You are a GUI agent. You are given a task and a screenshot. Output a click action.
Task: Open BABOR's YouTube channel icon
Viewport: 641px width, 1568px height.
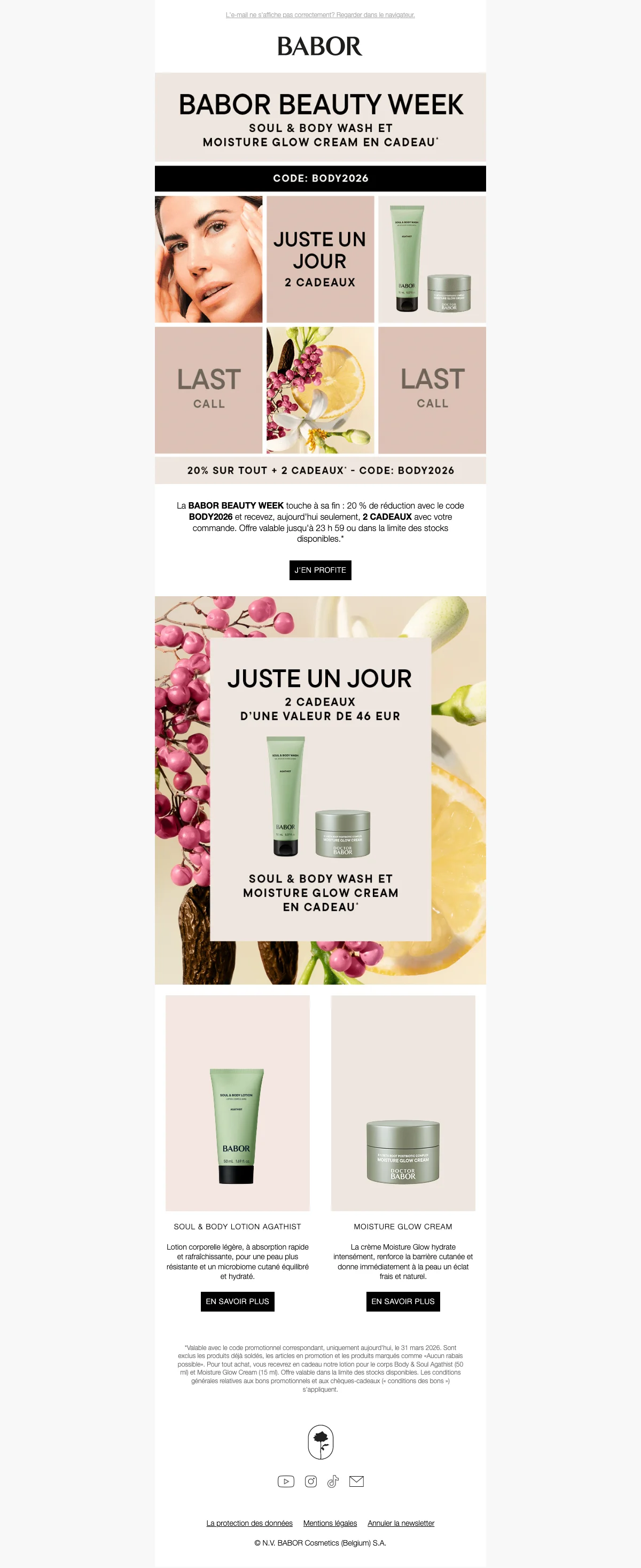pos(286,1481)
